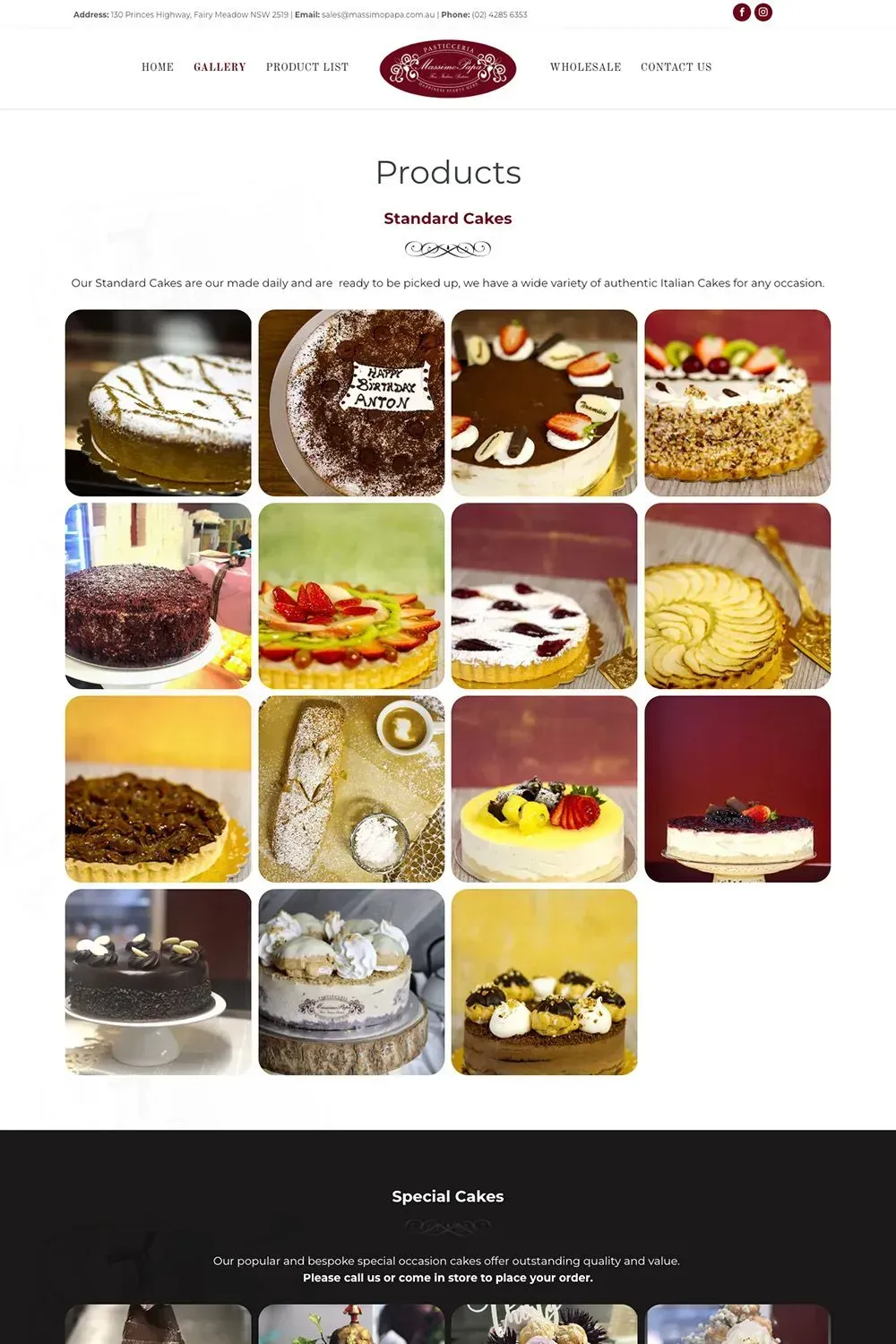The width and height of the screenshot is (896, 1344).
Task: Tap the sales@massimopapa.com.au email address
Action: tap(378, 15)
